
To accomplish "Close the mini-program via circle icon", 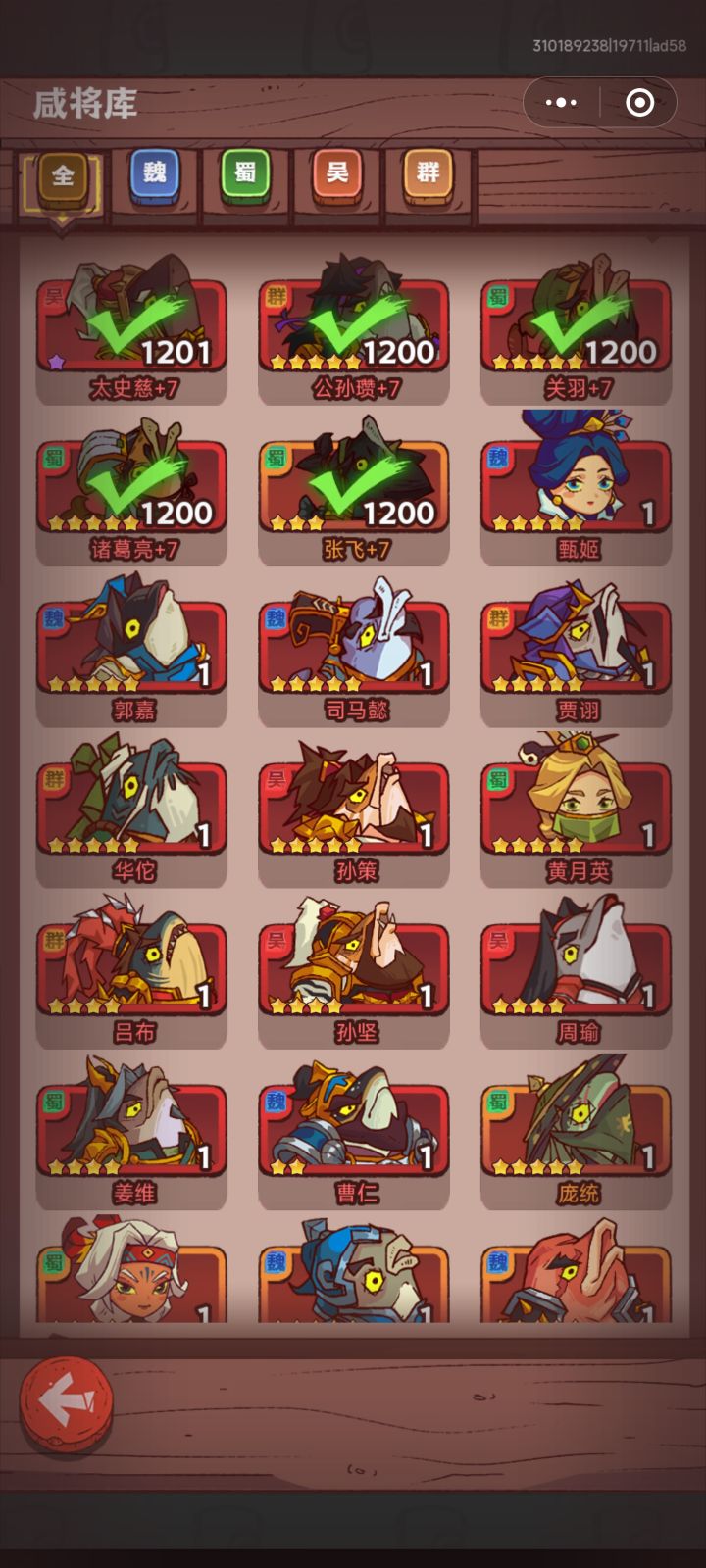I will (639, 102).
